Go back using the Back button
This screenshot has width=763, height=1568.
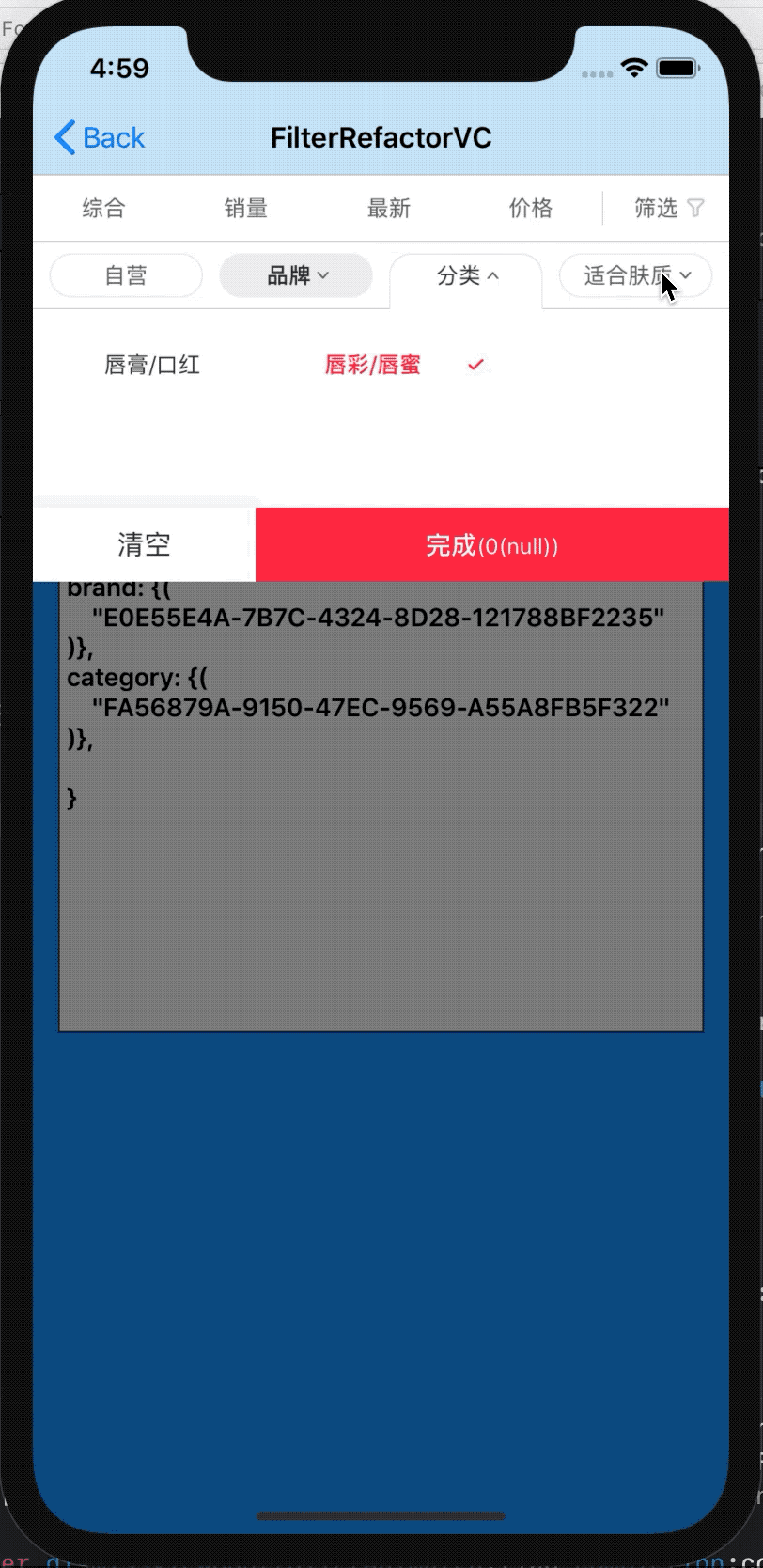coord(100,137)
